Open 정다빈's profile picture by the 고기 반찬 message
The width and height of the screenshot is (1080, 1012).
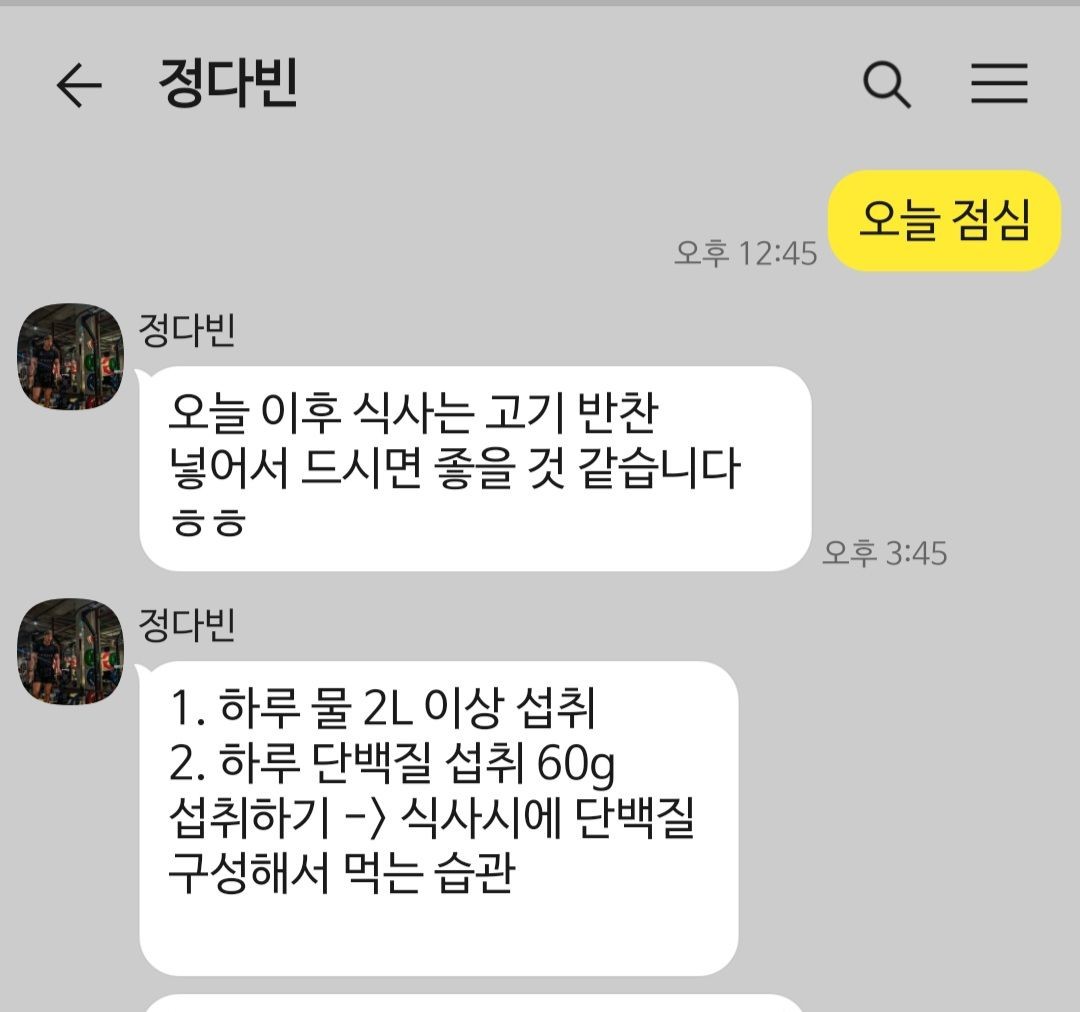pyautogui.click(x=70, y=357)
